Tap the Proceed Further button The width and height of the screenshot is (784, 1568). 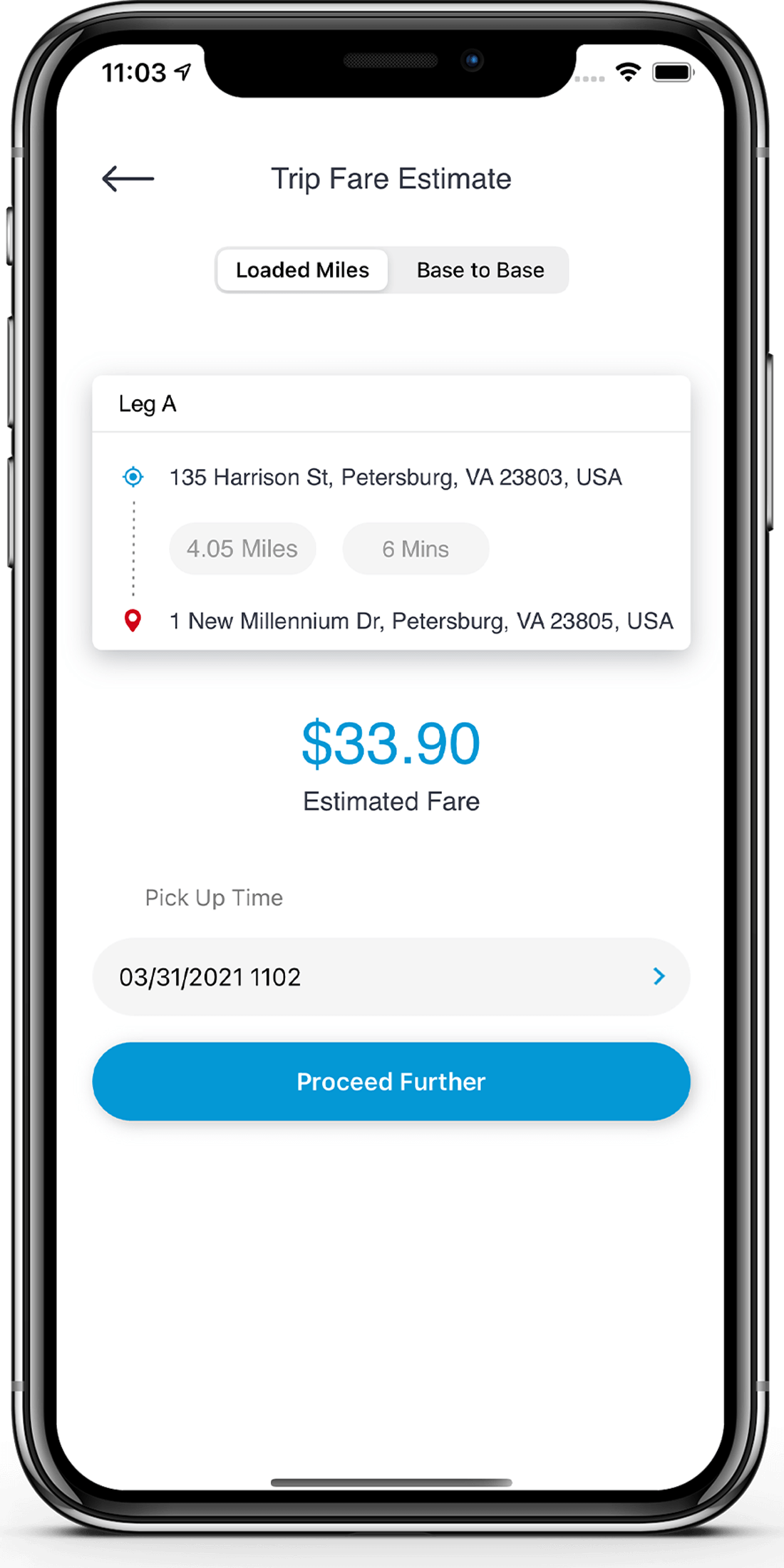coord(391,1081)
